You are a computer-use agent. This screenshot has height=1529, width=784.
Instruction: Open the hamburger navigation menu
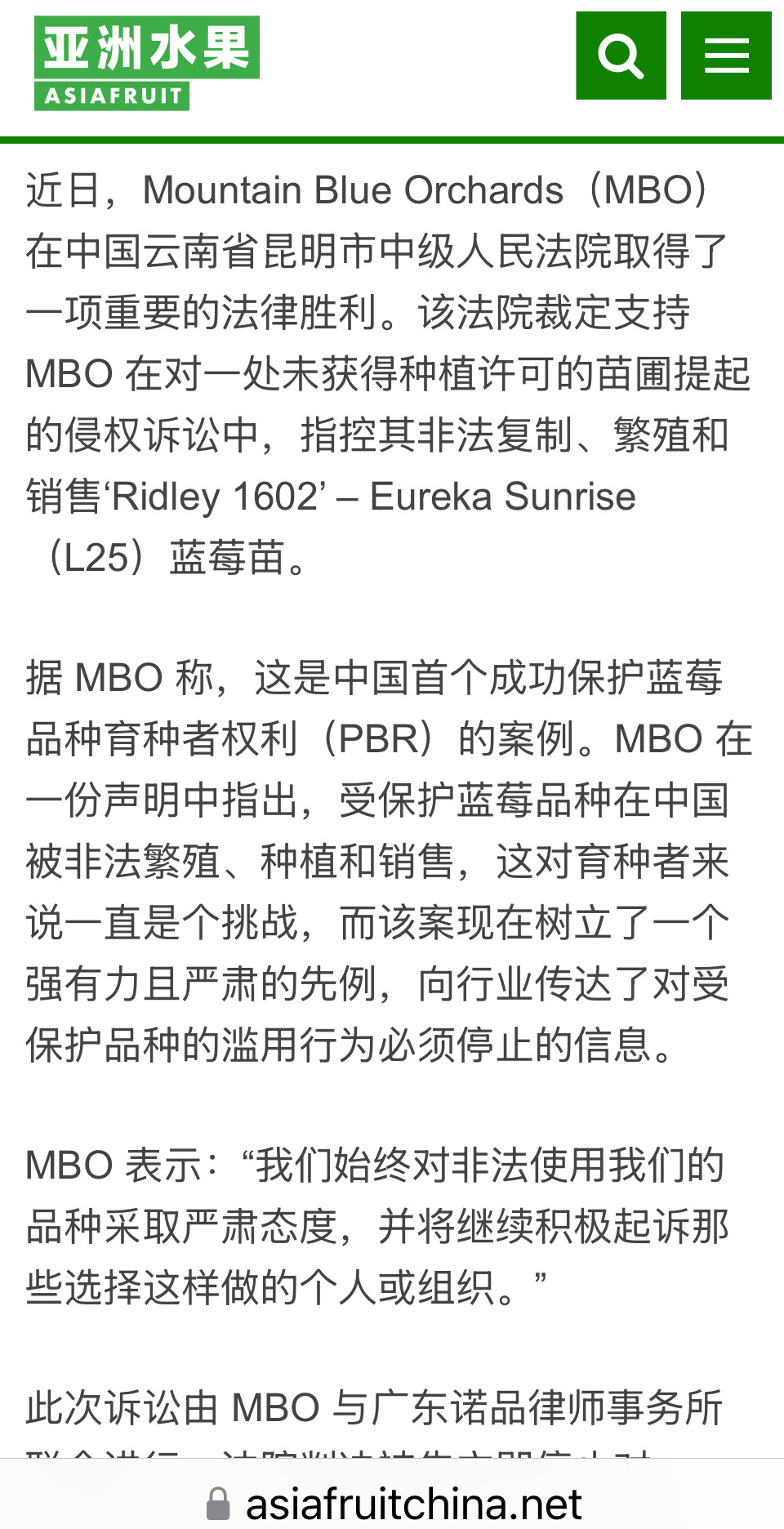click(x=726, y=56)
